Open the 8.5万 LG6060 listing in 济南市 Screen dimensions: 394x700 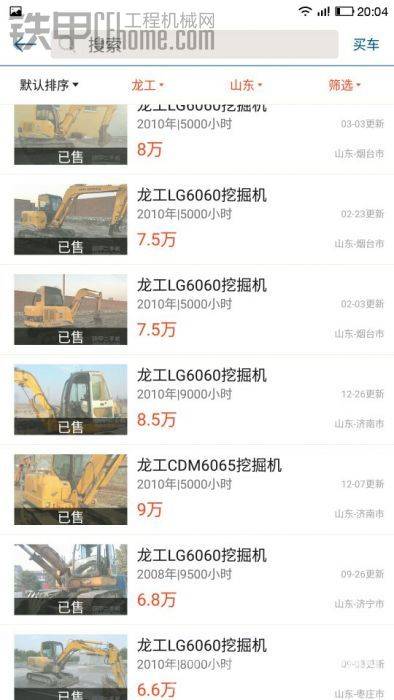pyautogui.click(x=197, y=400)
